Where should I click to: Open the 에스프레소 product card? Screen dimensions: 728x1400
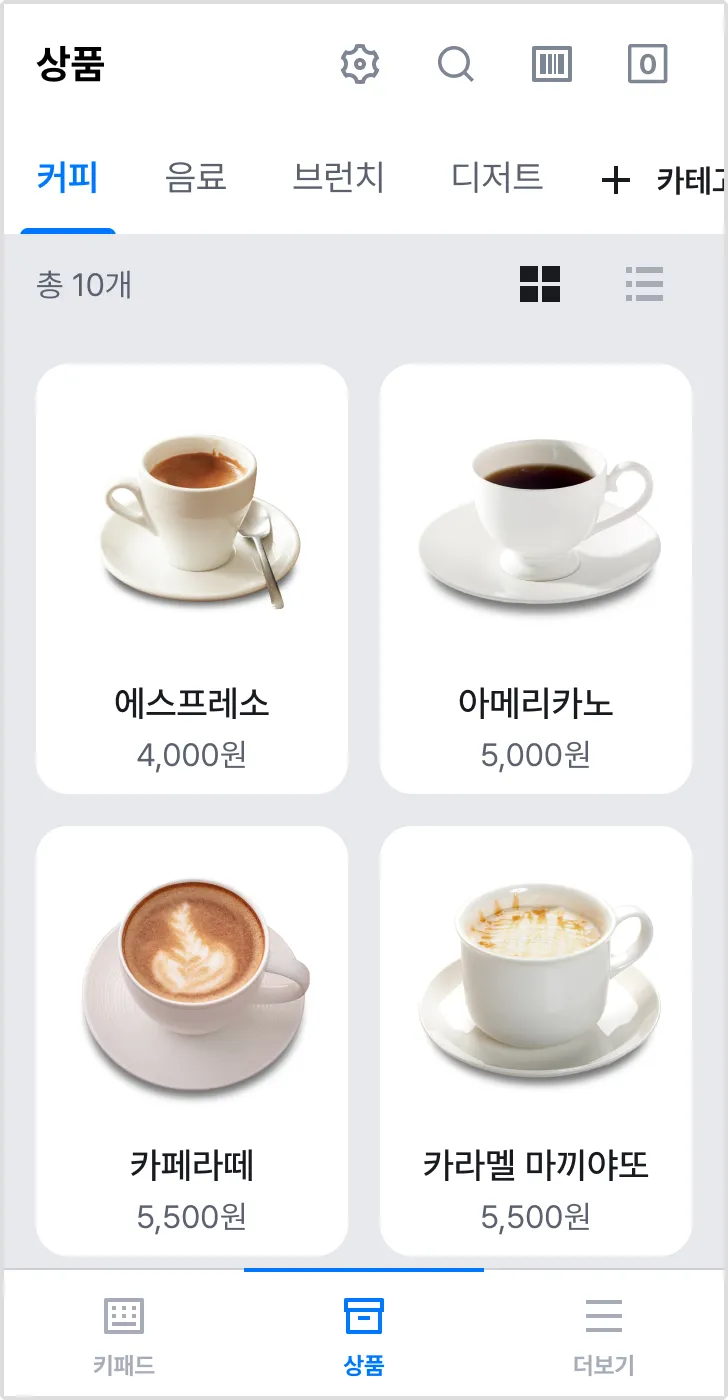[x=192, y=579]
